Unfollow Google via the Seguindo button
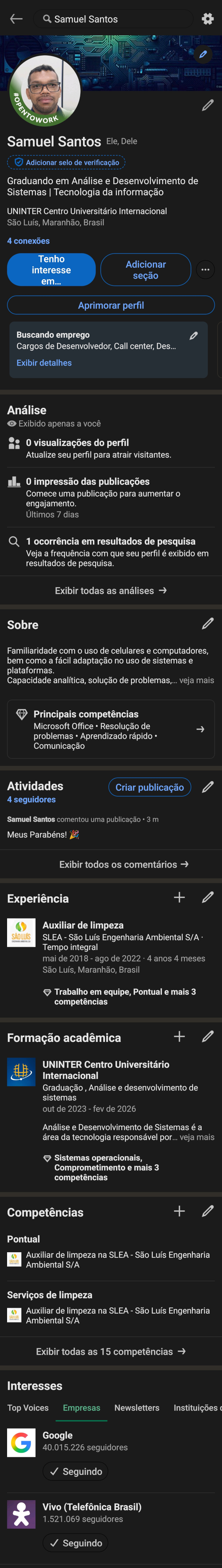 (75, 1471)
